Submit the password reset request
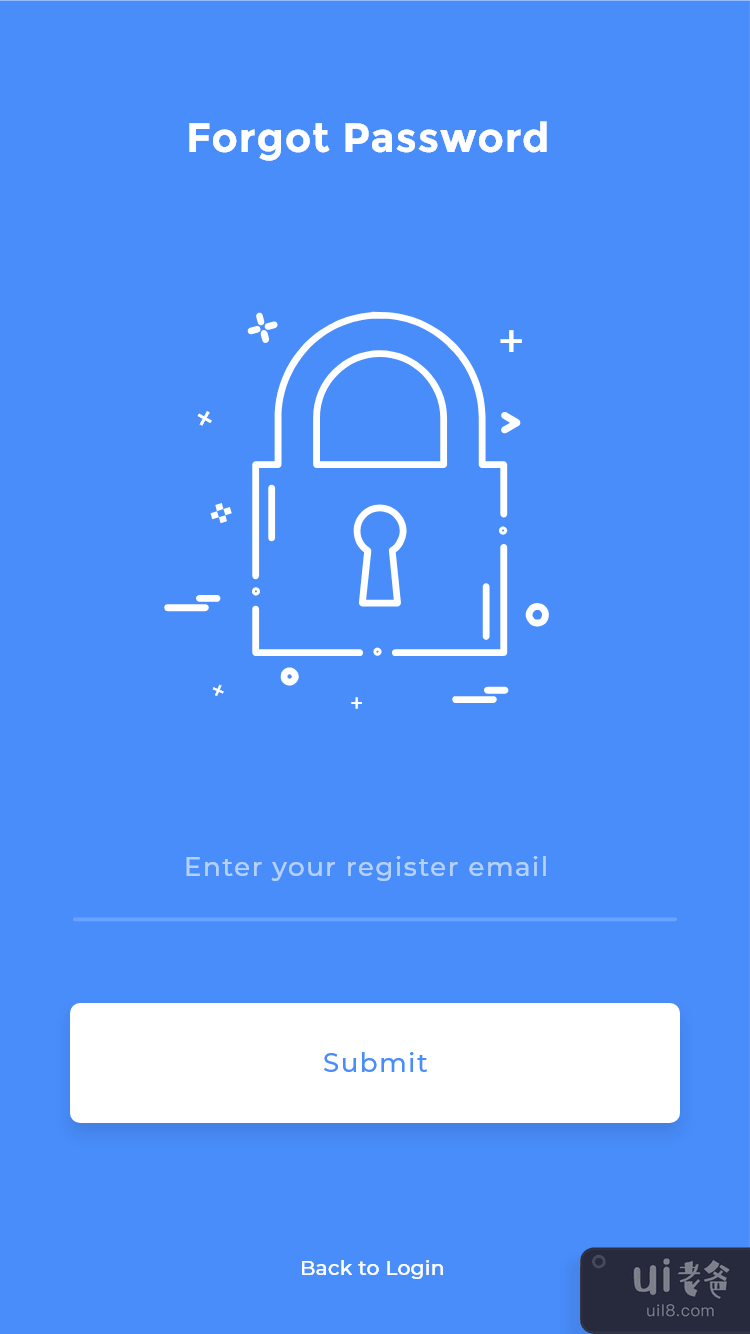This screenshot has width=750, height=1334. pos(374,1062)
